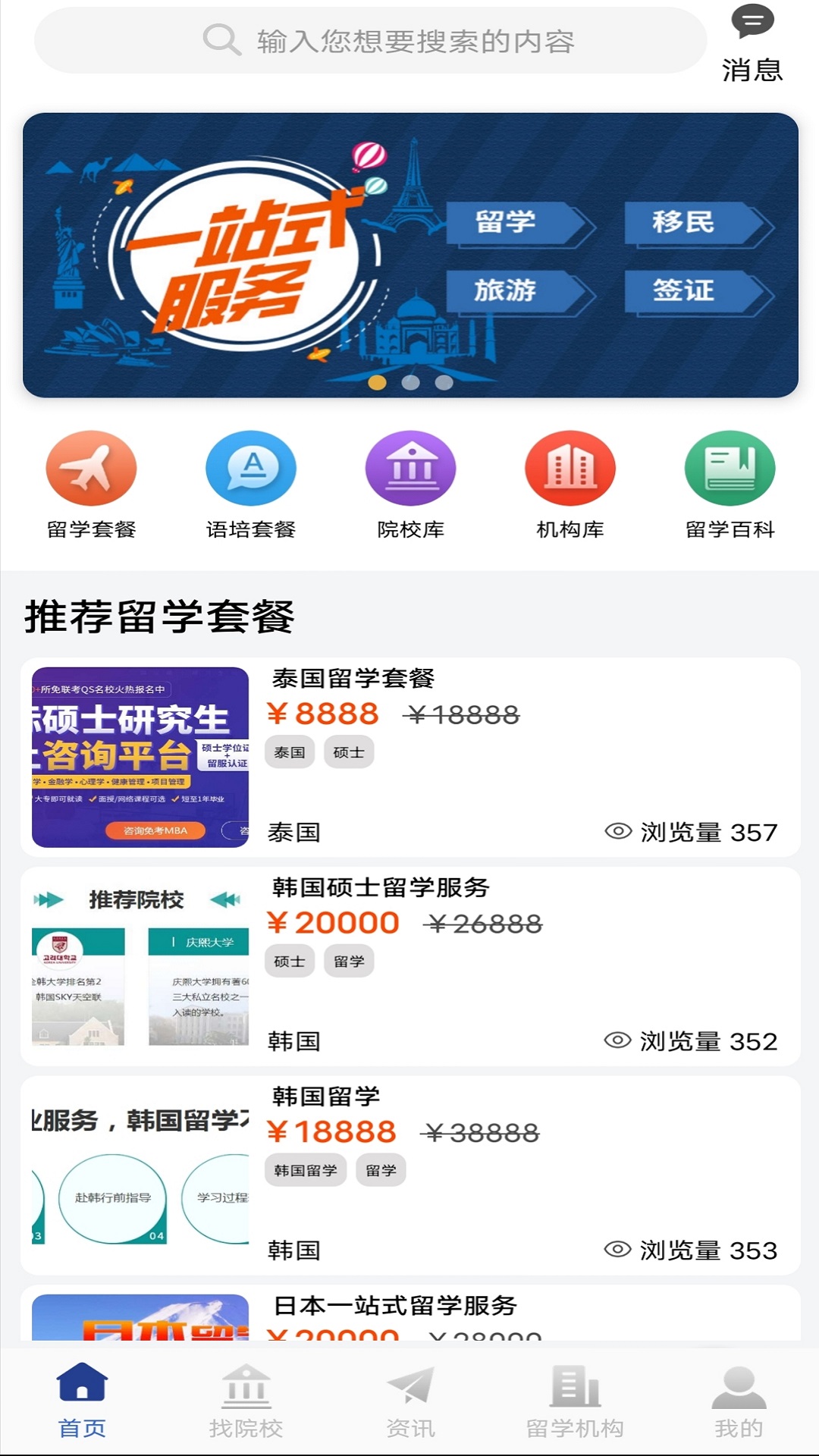Open 机构库 via the red building icon
Screen dimensions: 819x1456
point(570,467)
